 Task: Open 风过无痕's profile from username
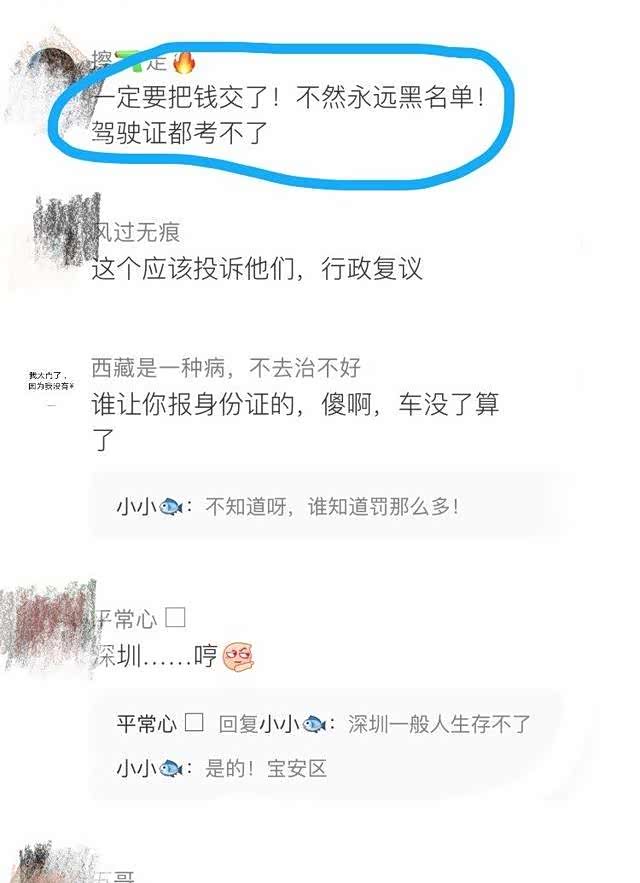pyautogui.click(x=137, y=233)
